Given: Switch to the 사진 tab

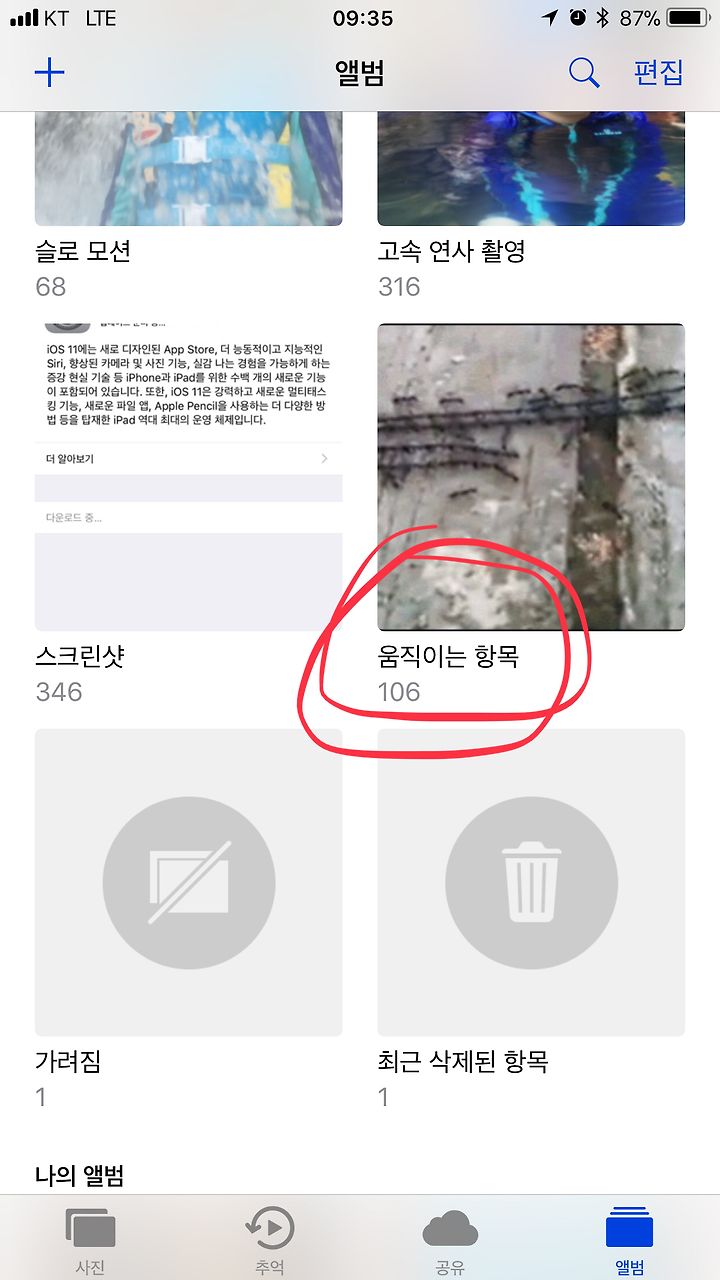Looking at the screenshot, I should pyautogui.click(x=90, y=1240).
